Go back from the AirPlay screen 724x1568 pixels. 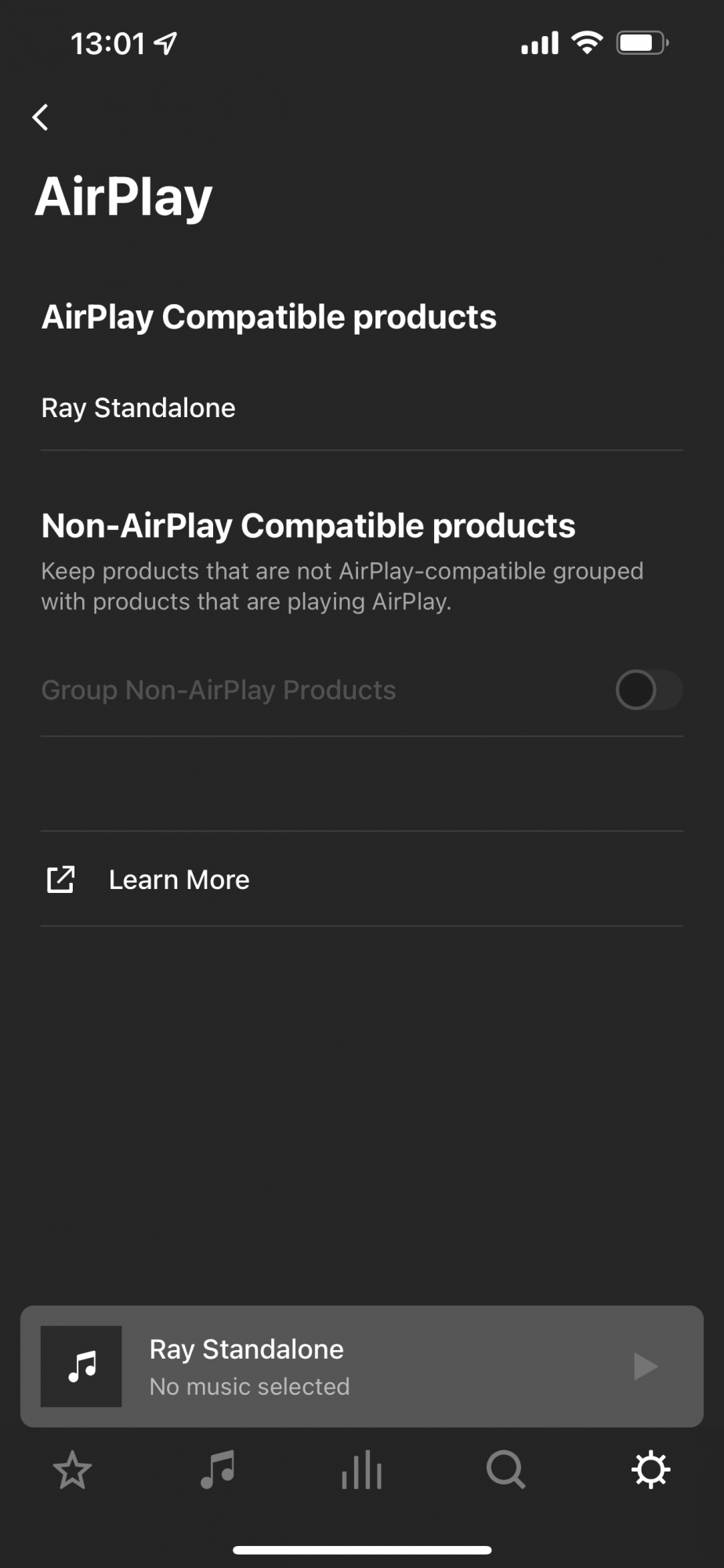[x=41, y=118]
